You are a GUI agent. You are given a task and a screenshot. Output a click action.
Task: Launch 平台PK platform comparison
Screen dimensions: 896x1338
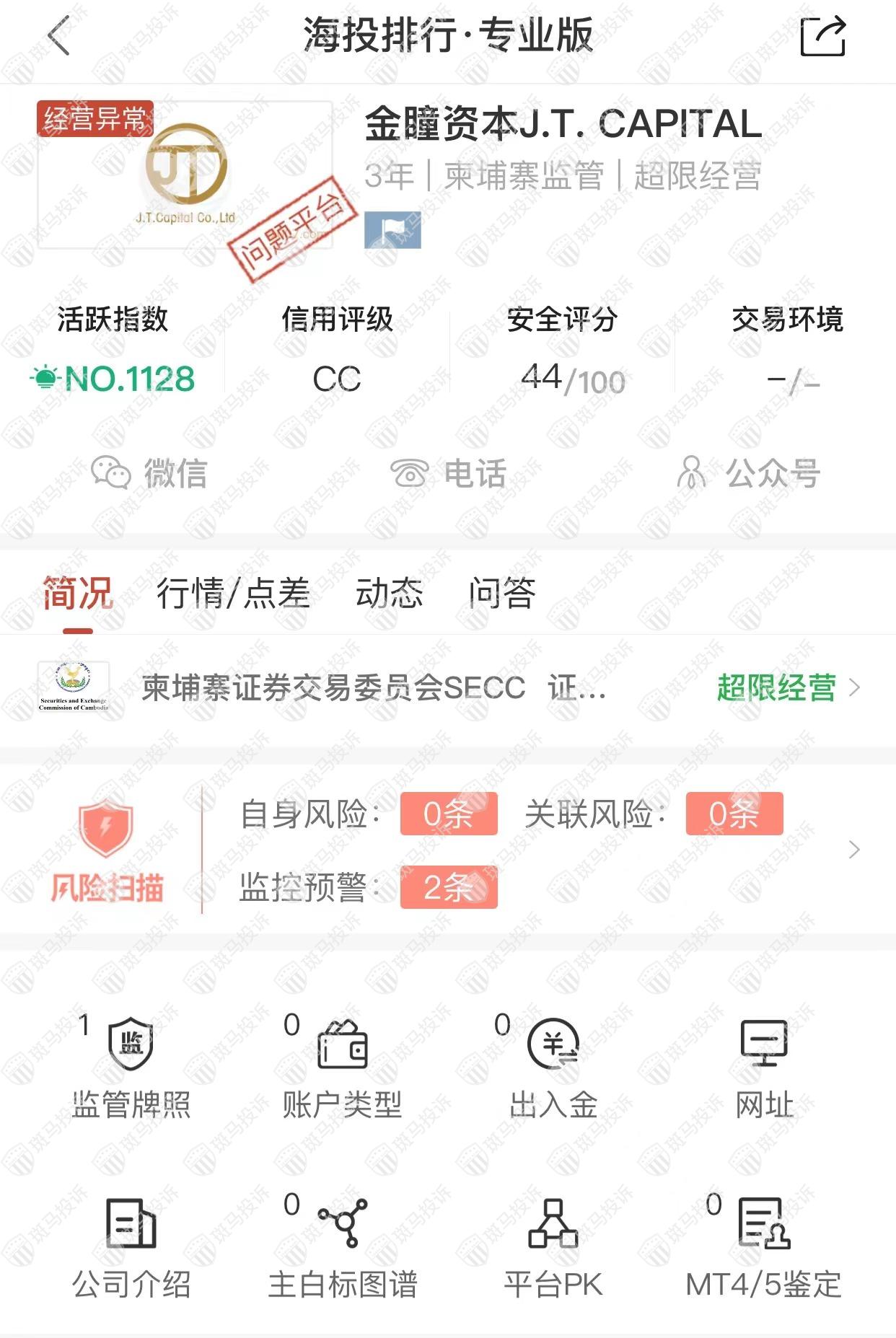coord(553,1248)
